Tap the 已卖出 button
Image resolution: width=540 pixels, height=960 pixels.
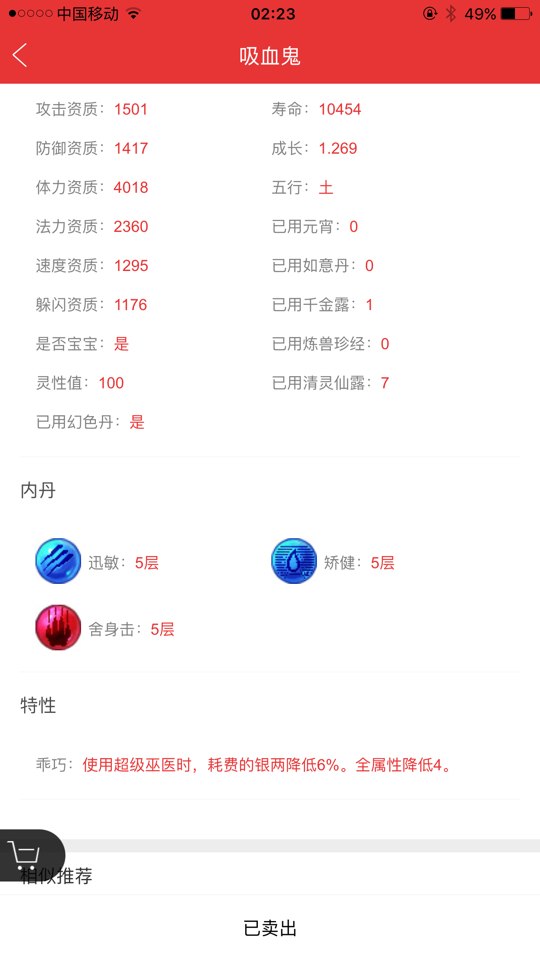click(x=270, y=928)
